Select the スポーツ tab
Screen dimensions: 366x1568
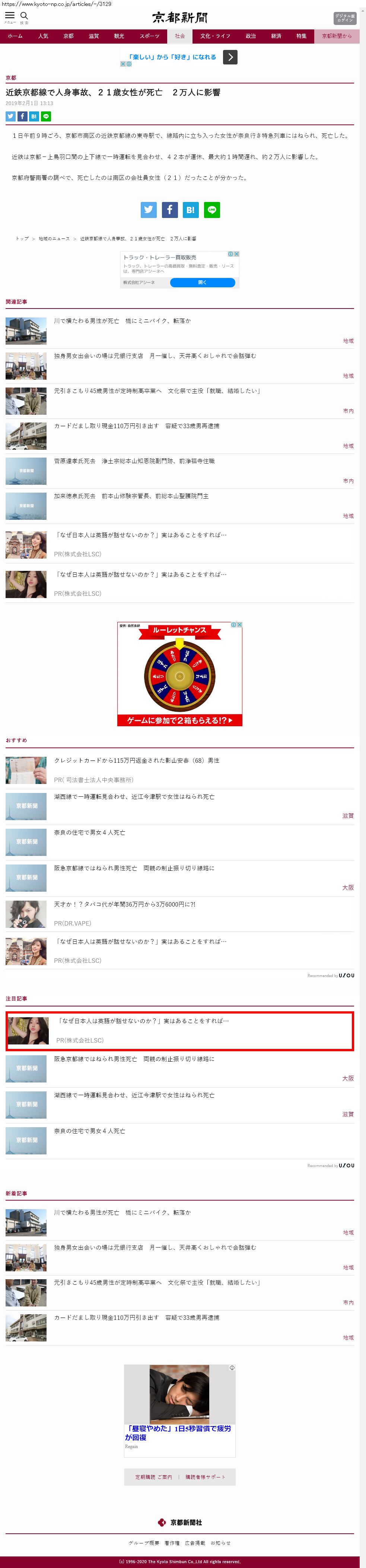point(149,36)
